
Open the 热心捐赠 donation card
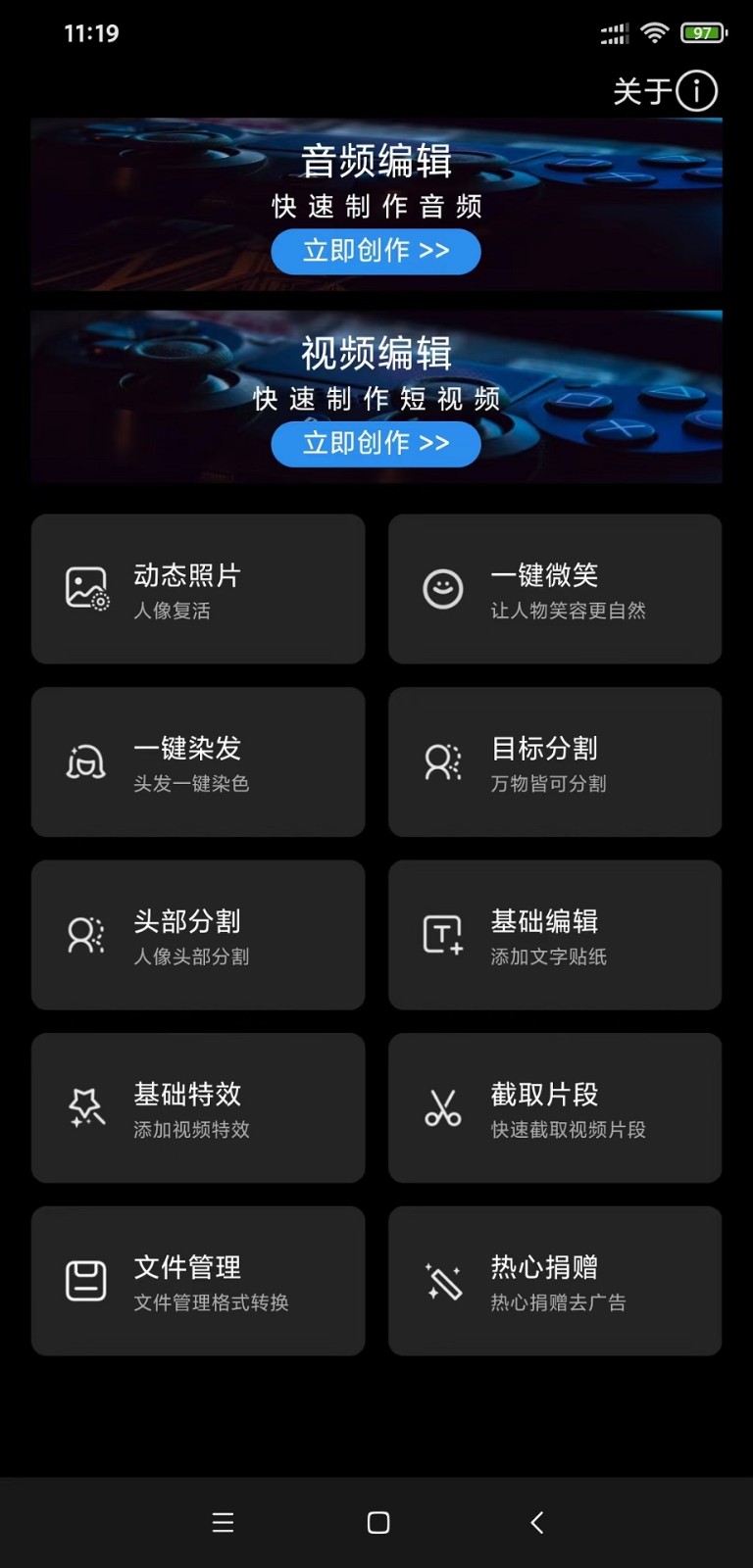(555, 1280)
